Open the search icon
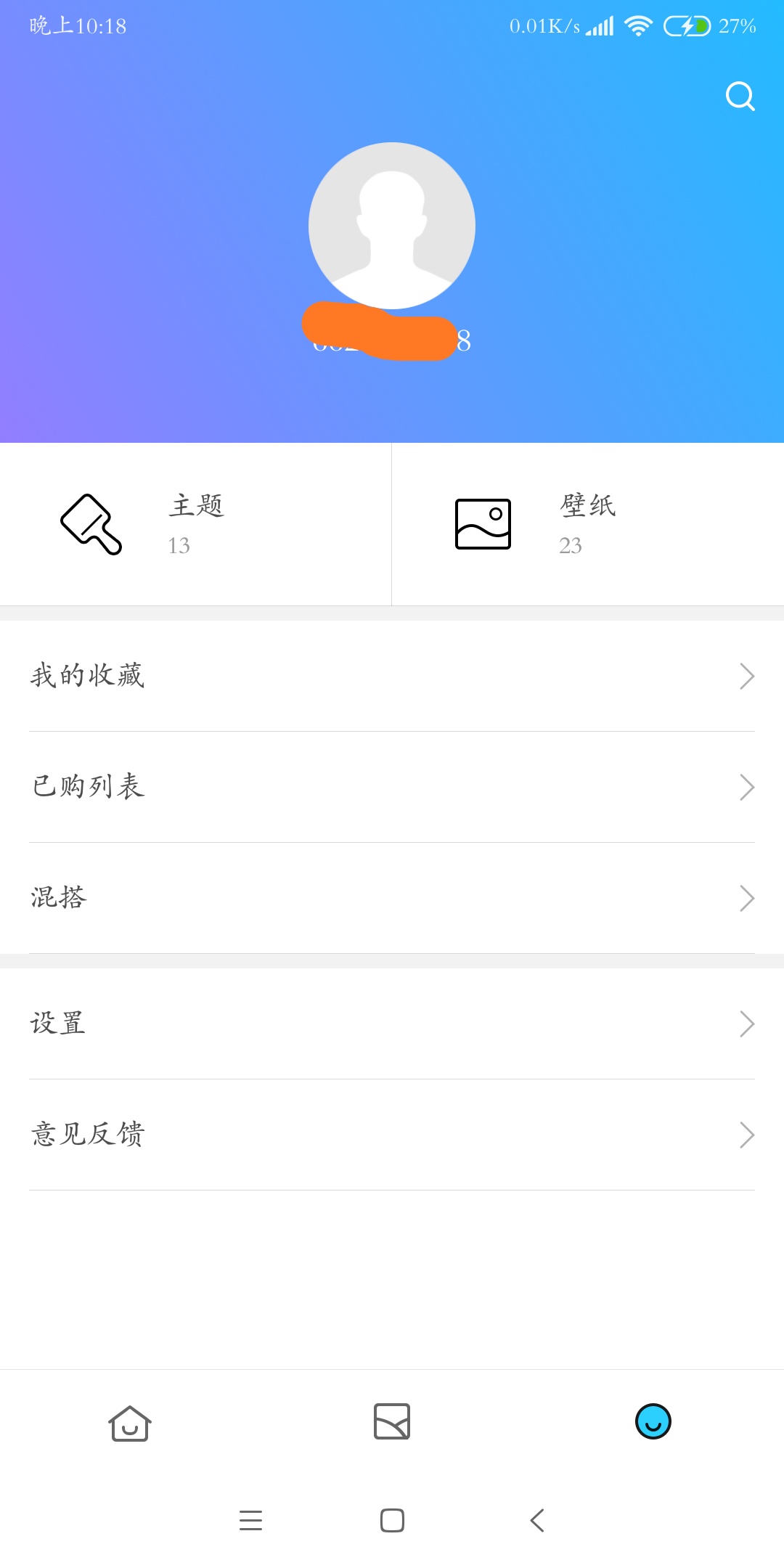Image resolution: width=784 pixels, height=1568 pixels. tap(740, 96)
